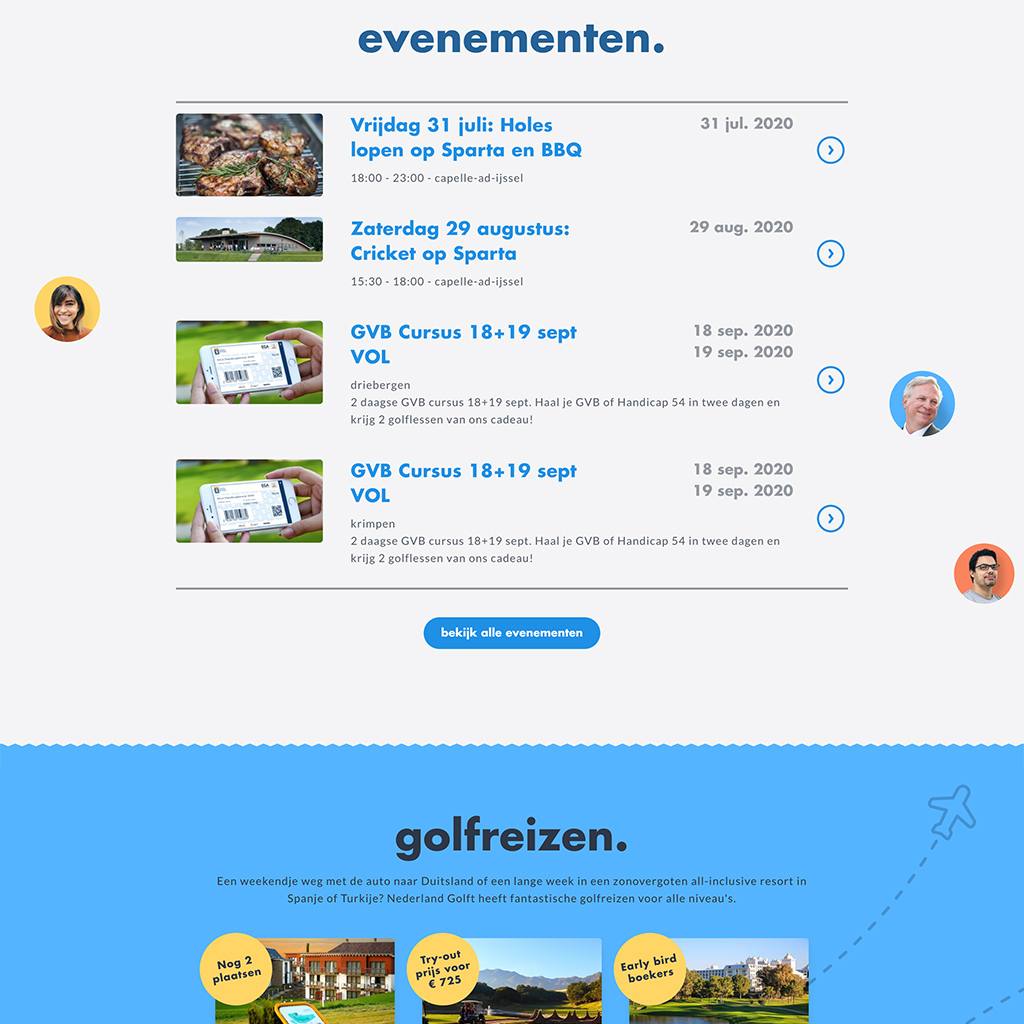Open the GVB Cursus title for driebergen
The image size is (1024, 1024).
pos(463,344)
